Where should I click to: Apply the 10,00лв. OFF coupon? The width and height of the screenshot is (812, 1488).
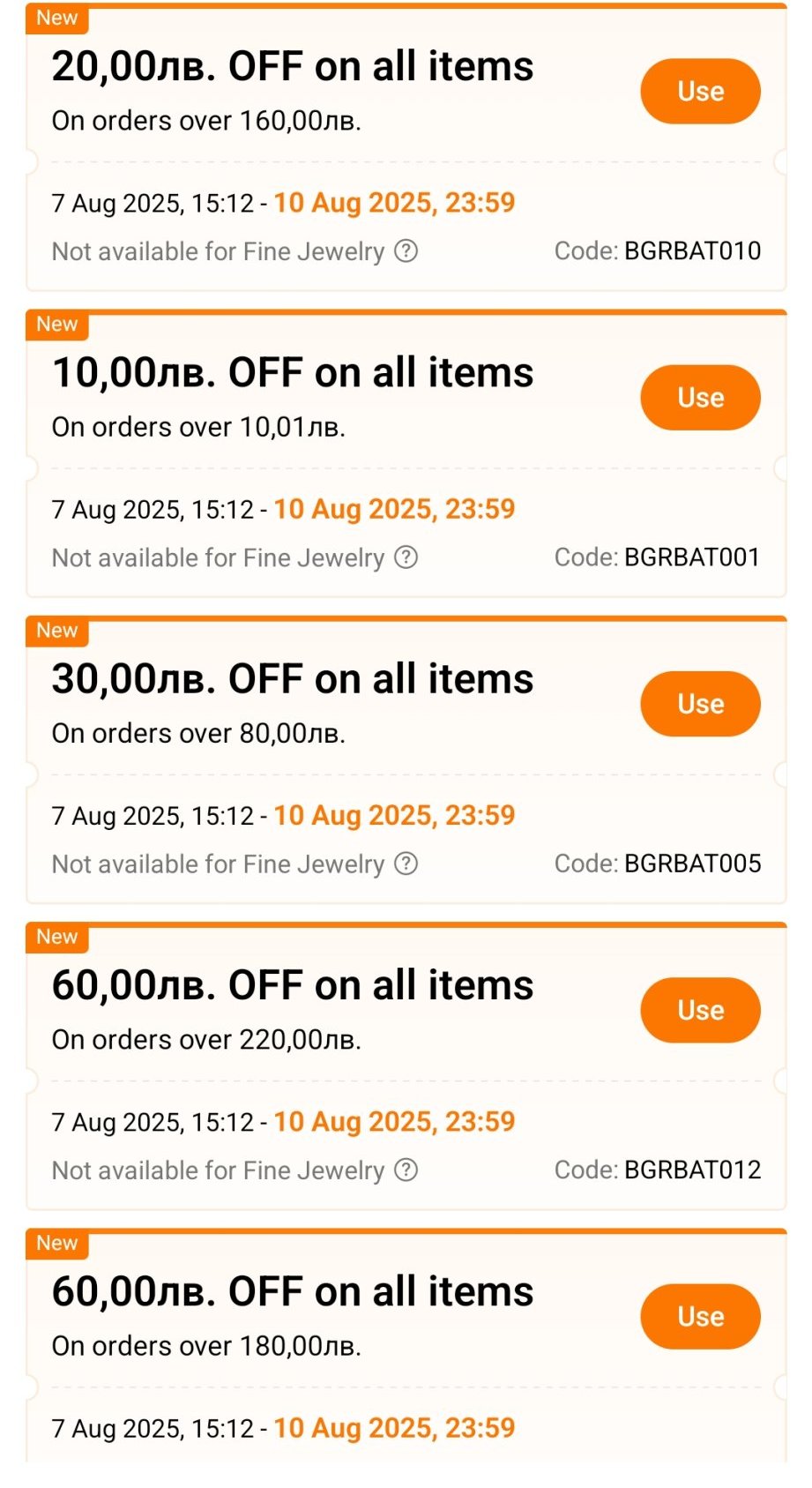point(700,398)
